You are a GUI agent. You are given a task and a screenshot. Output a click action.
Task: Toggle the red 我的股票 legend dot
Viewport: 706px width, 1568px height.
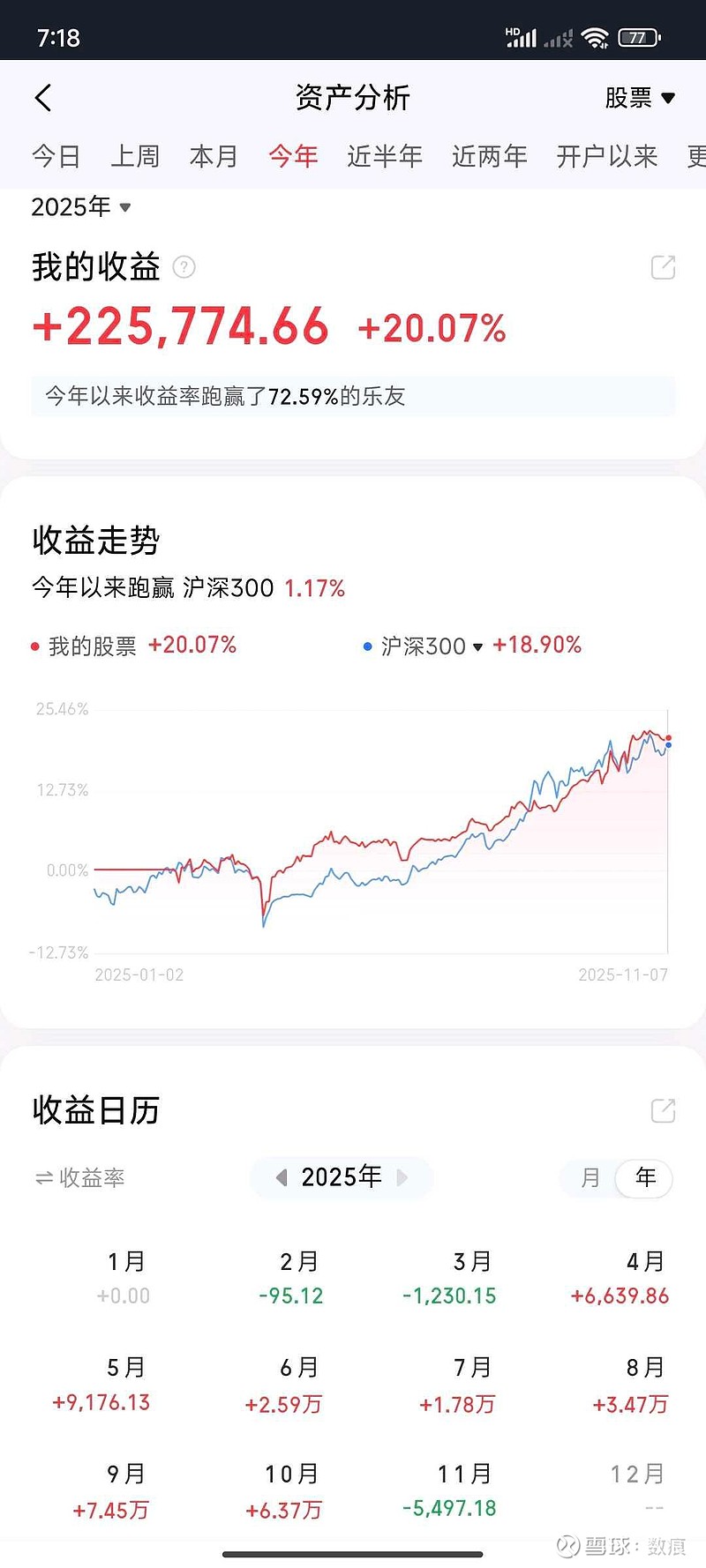point(34,646)
